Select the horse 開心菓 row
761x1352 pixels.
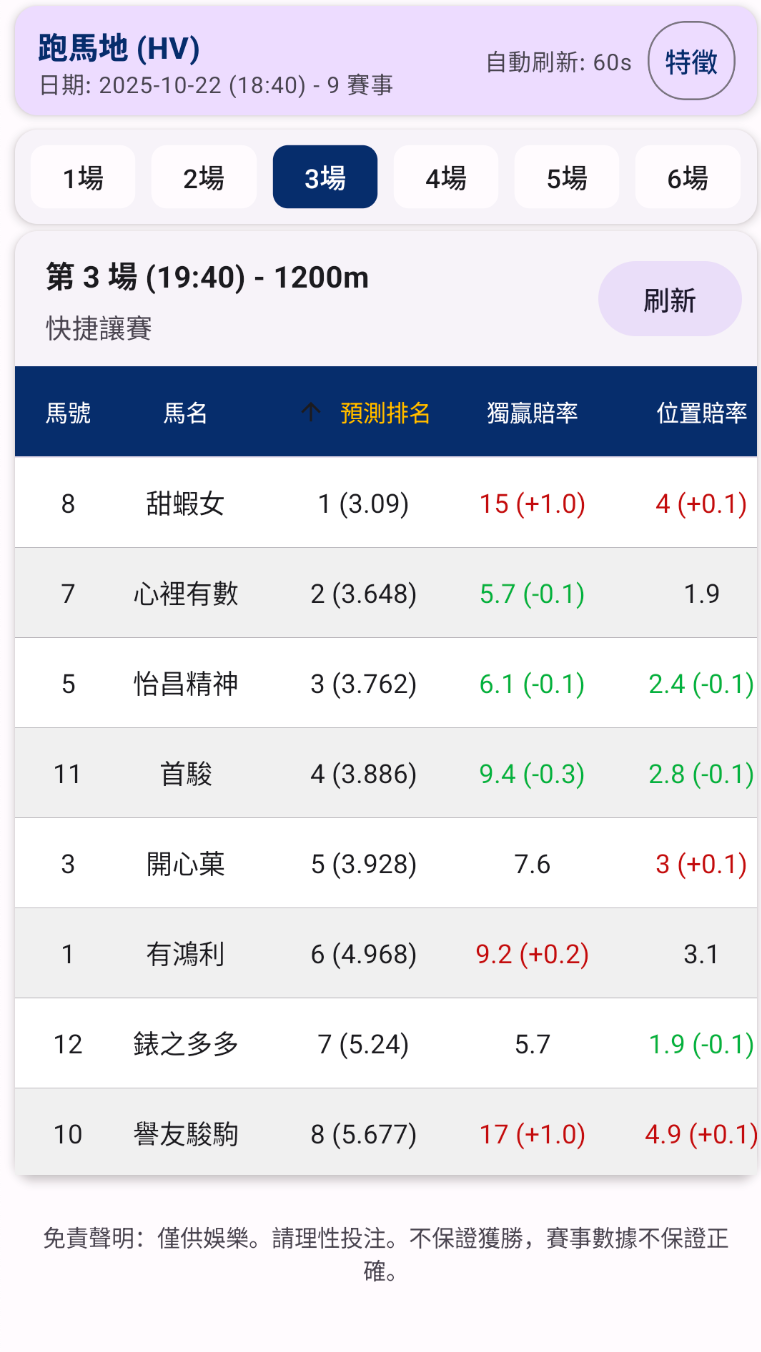click(x=380, y=862)
